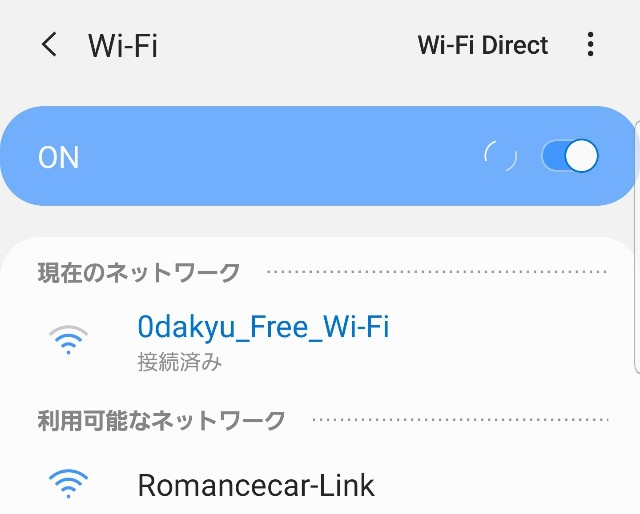The image size is (640, 514).
Task: Turn off the Wi-Fi switch
Action: click(570, 156)
